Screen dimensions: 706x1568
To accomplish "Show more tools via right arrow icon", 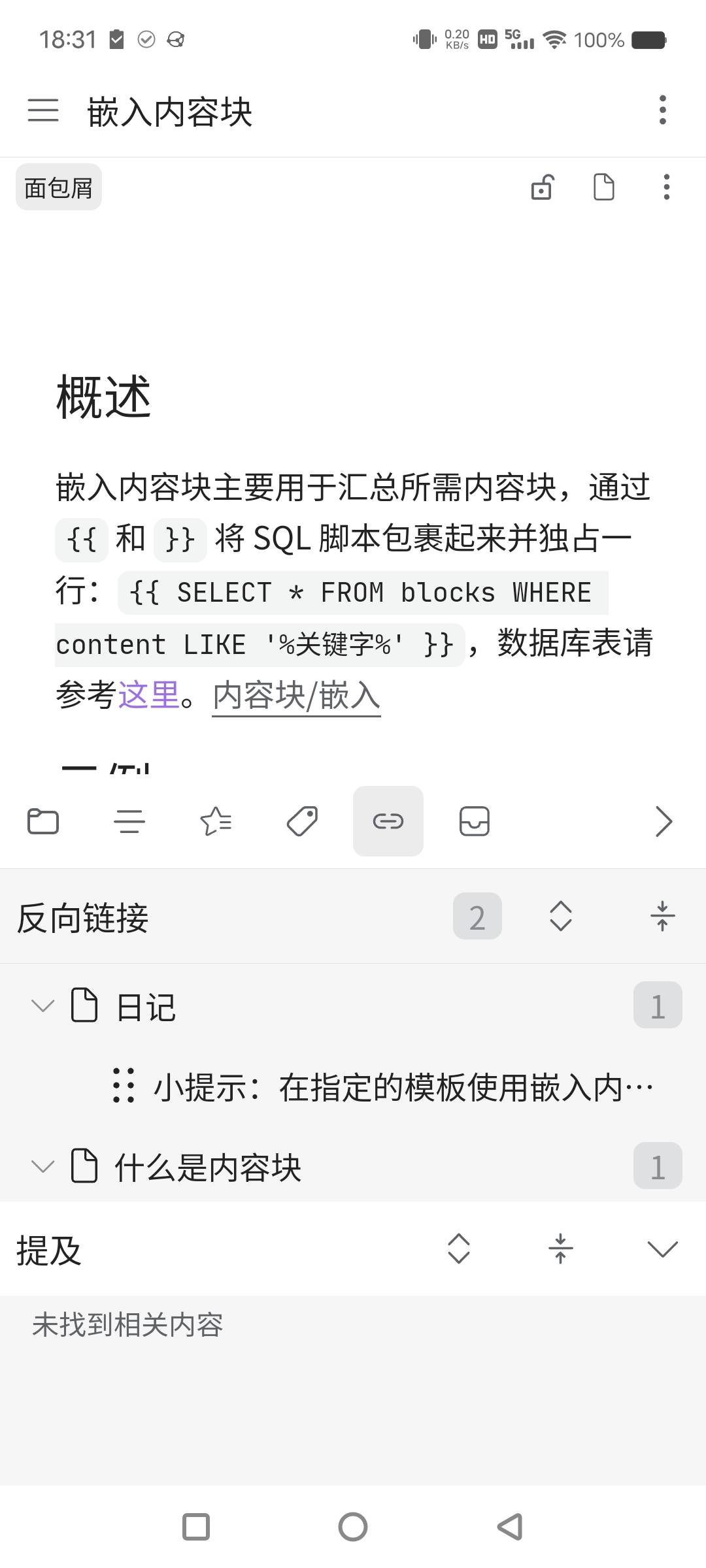I will coord(663,821).
